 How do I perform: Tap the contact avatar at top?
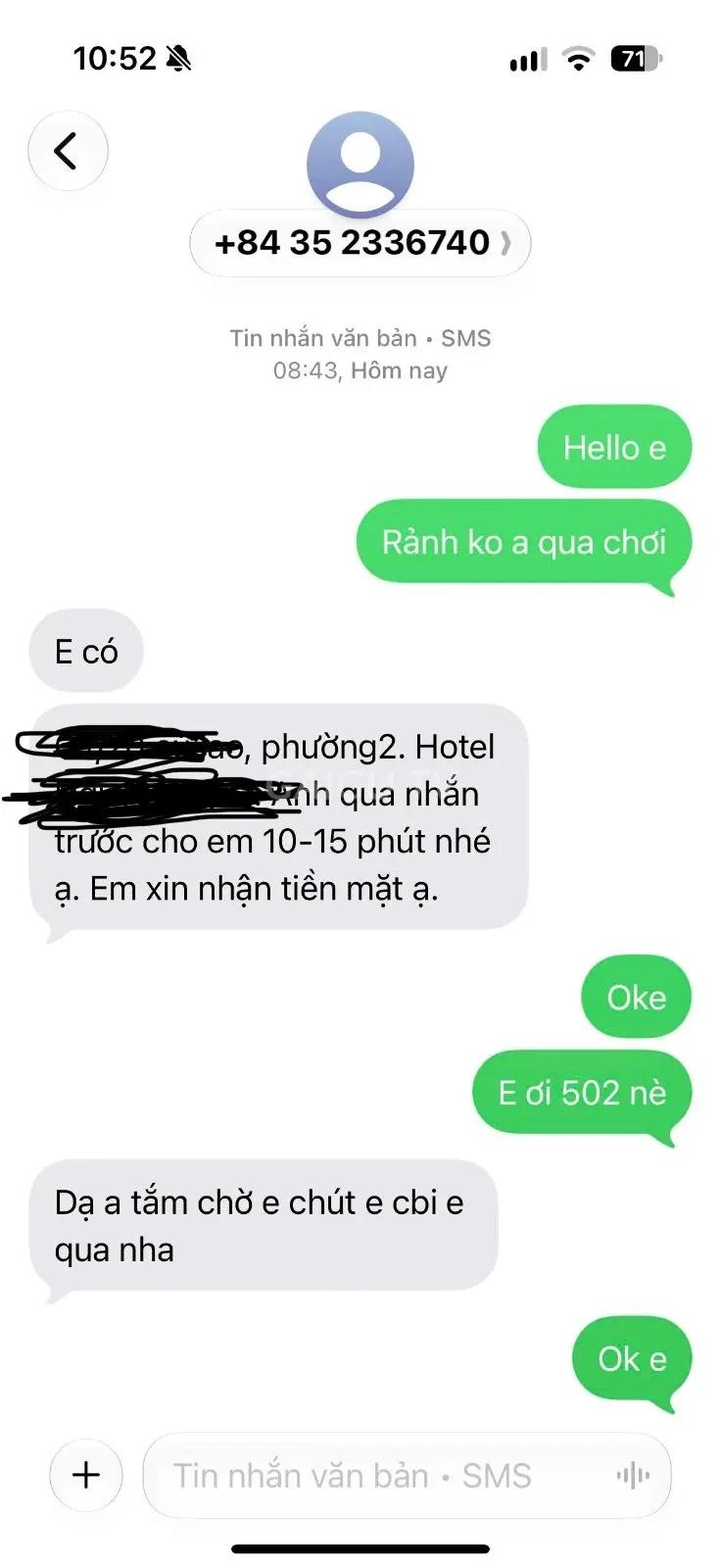coord(360,165)
